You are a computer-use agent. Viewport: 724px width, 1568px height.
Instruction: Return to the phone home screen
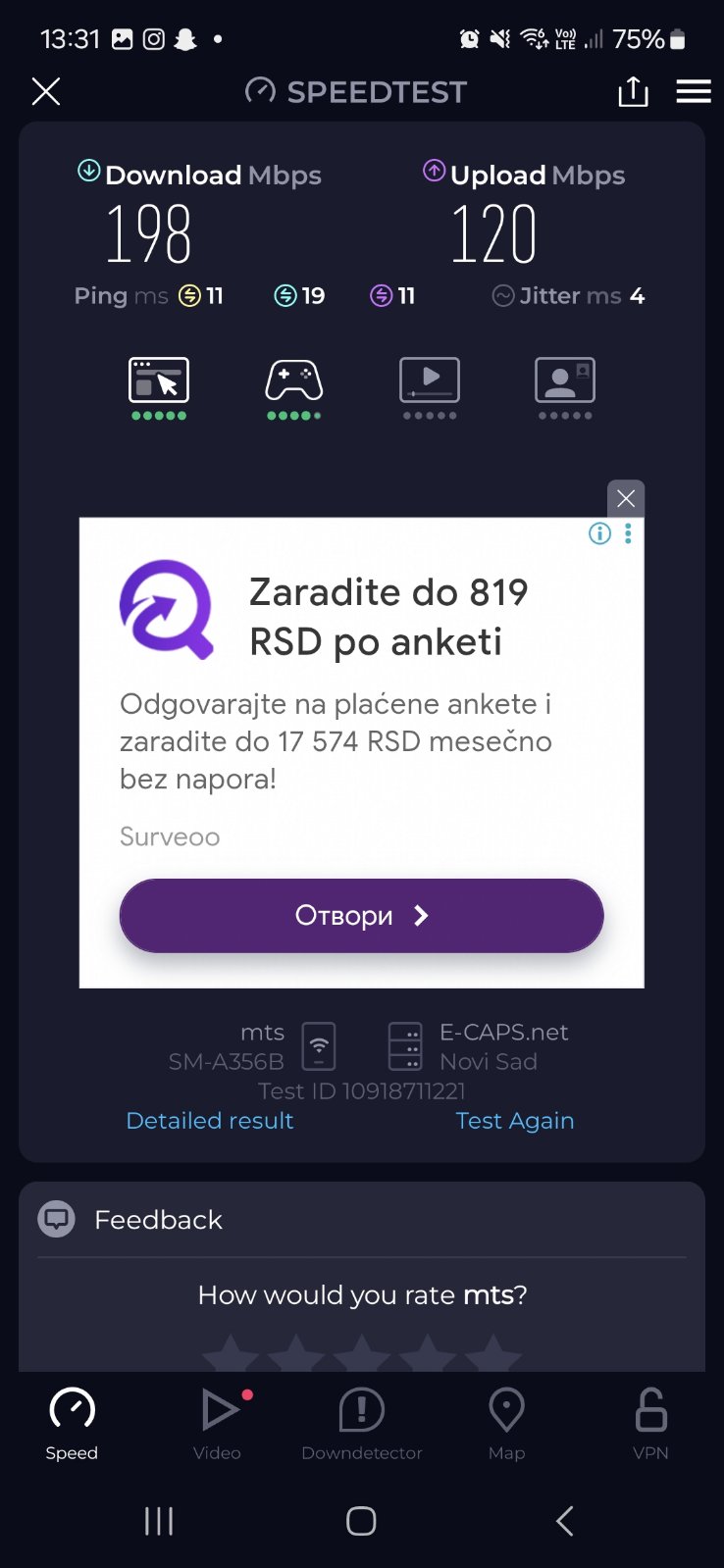pos(361,1521)
